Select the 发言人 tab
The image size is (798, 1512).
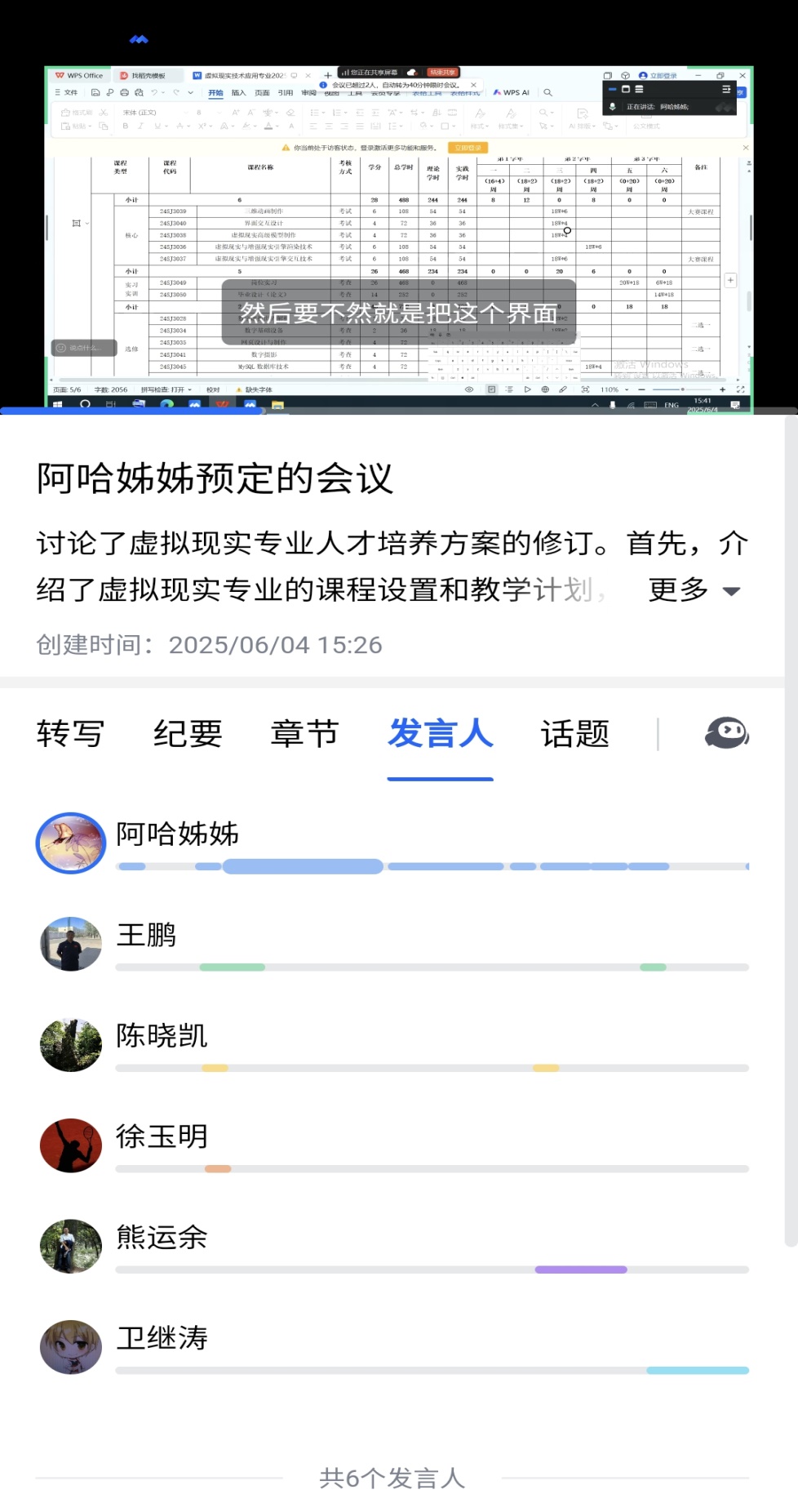click(x=440, y=733)
